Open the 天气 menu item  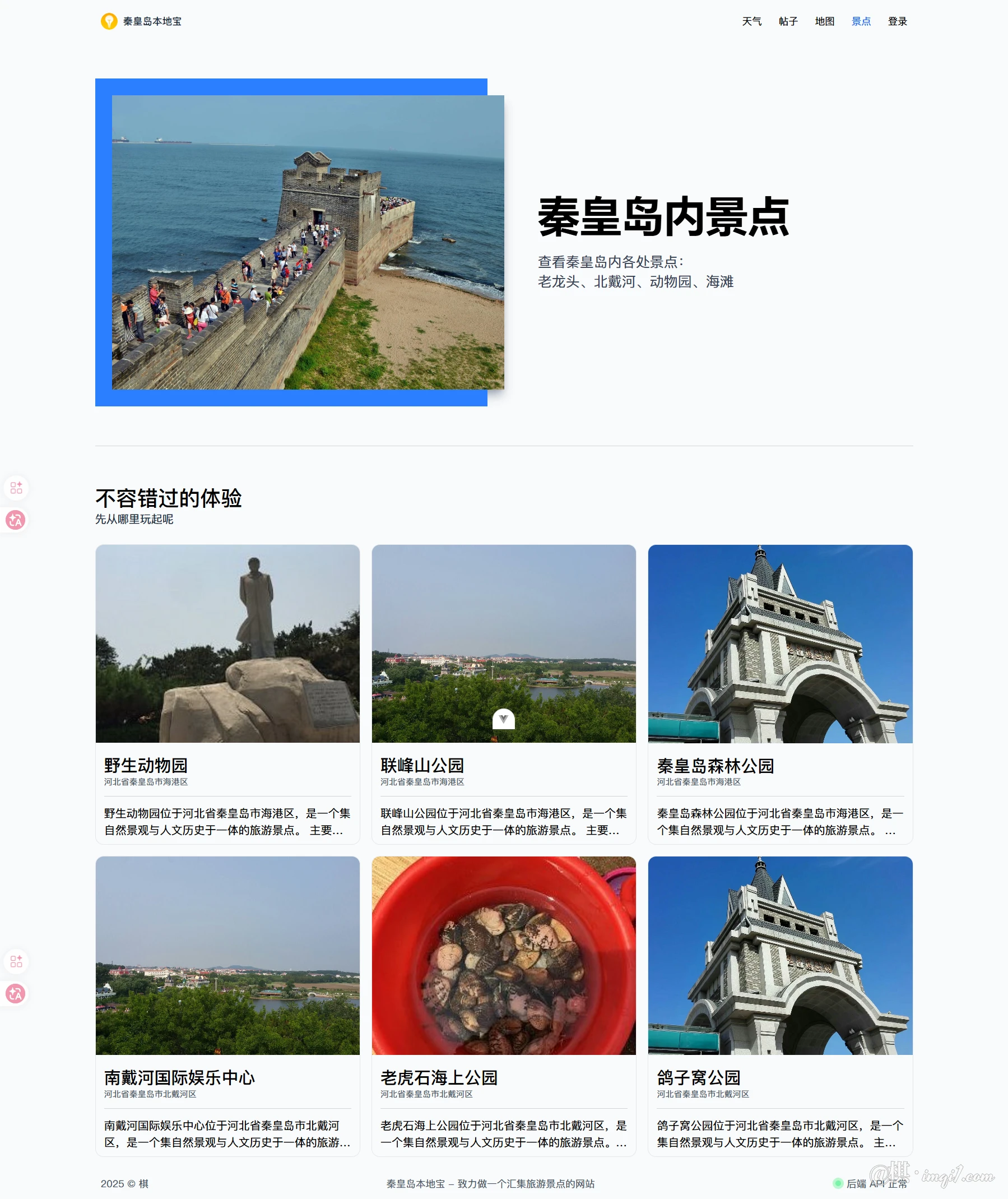click(x=751, y=21)
